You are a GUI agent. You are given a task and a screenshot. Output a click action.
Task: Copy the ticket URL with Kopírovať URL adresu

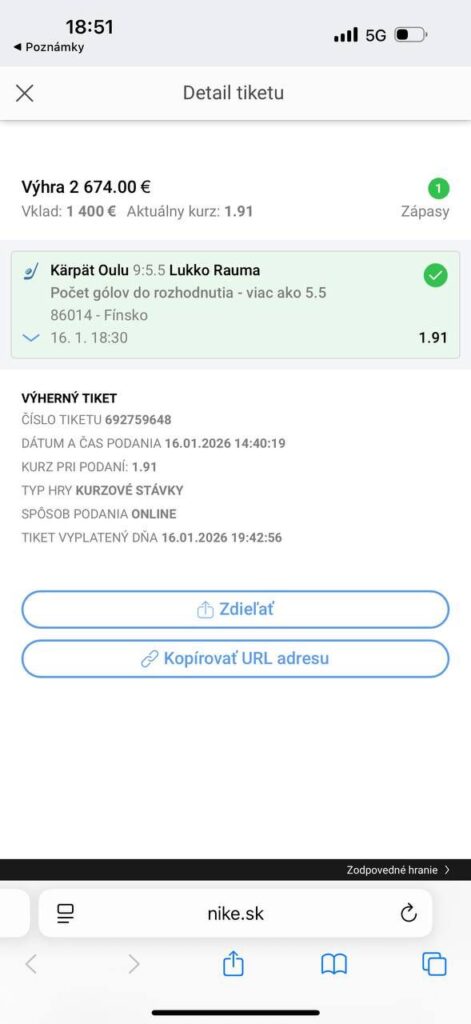235,658
